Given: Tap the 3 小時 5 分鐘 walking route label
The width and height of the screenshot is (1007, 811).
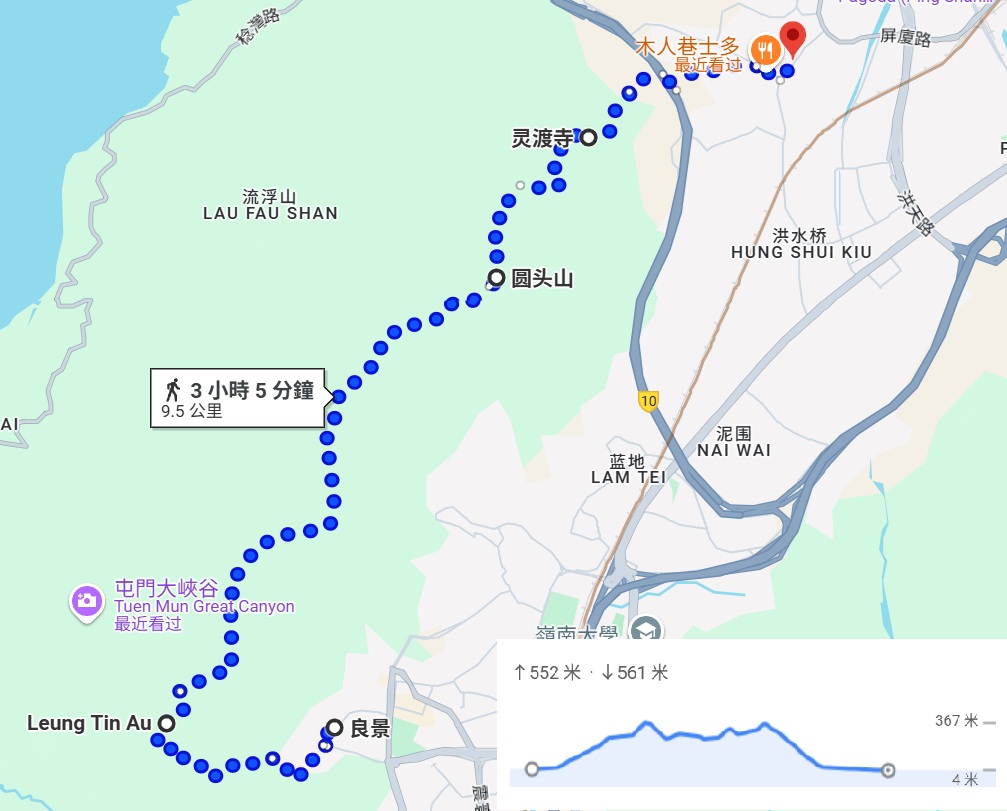Looking at the screenshot, I should tap(238, 398).
